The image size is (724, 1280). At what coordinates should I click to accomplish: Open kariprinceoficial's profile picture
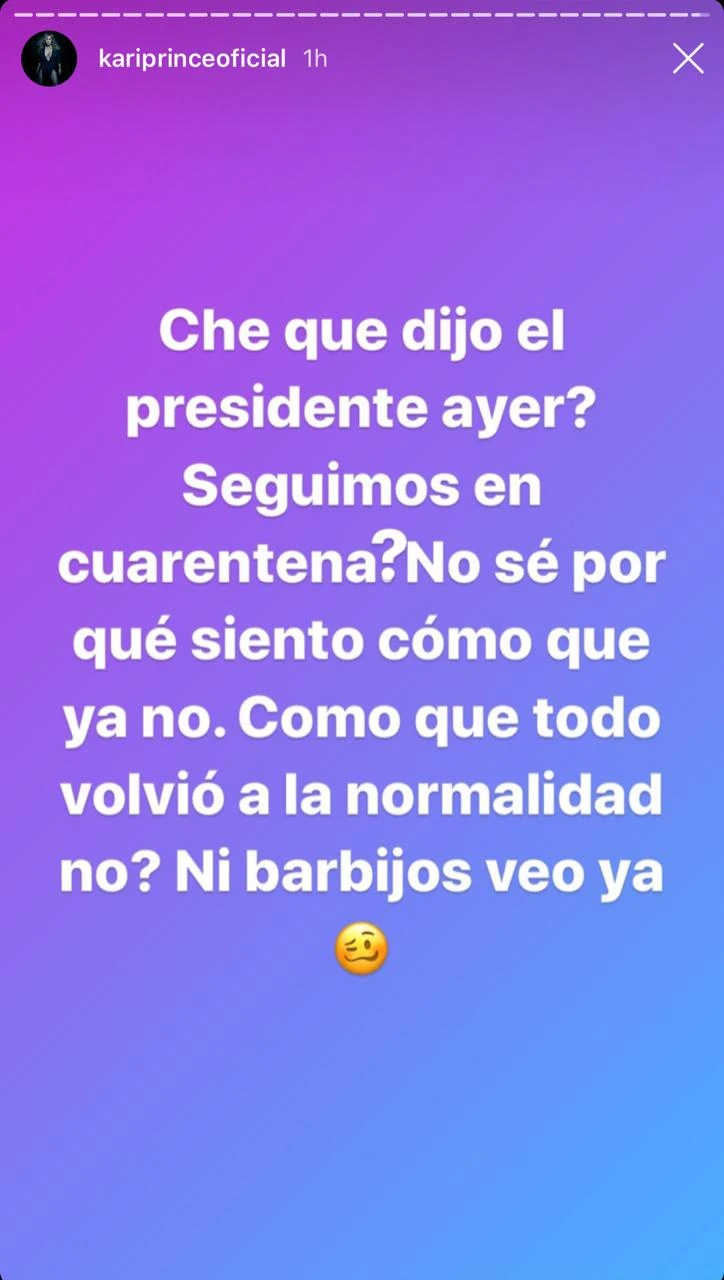(49, 59)
